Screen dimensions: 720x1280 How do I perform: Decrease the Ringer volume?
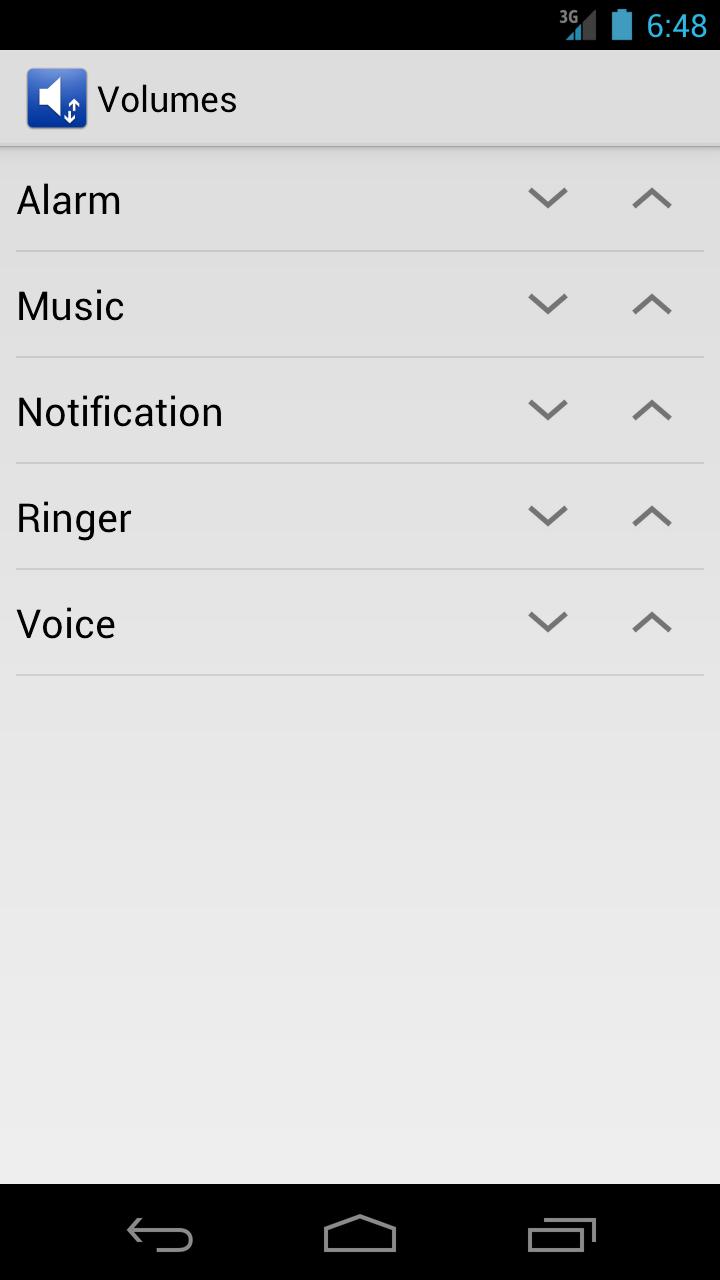tap(547, 516)
